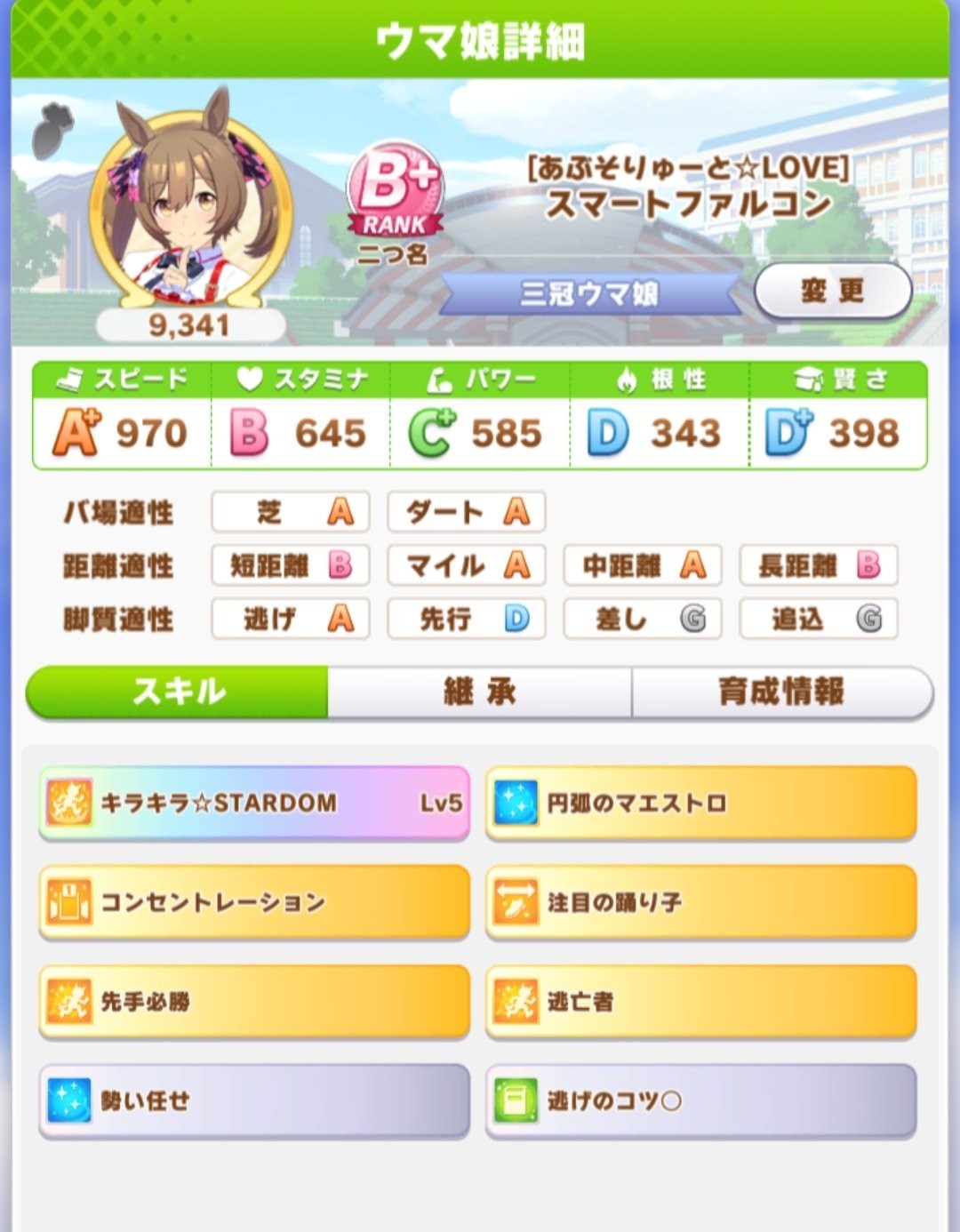Open the 注目の踊り子 skill
Image resolution: width=960 pixels, height=1232 pixels.
tap(700, 903)
